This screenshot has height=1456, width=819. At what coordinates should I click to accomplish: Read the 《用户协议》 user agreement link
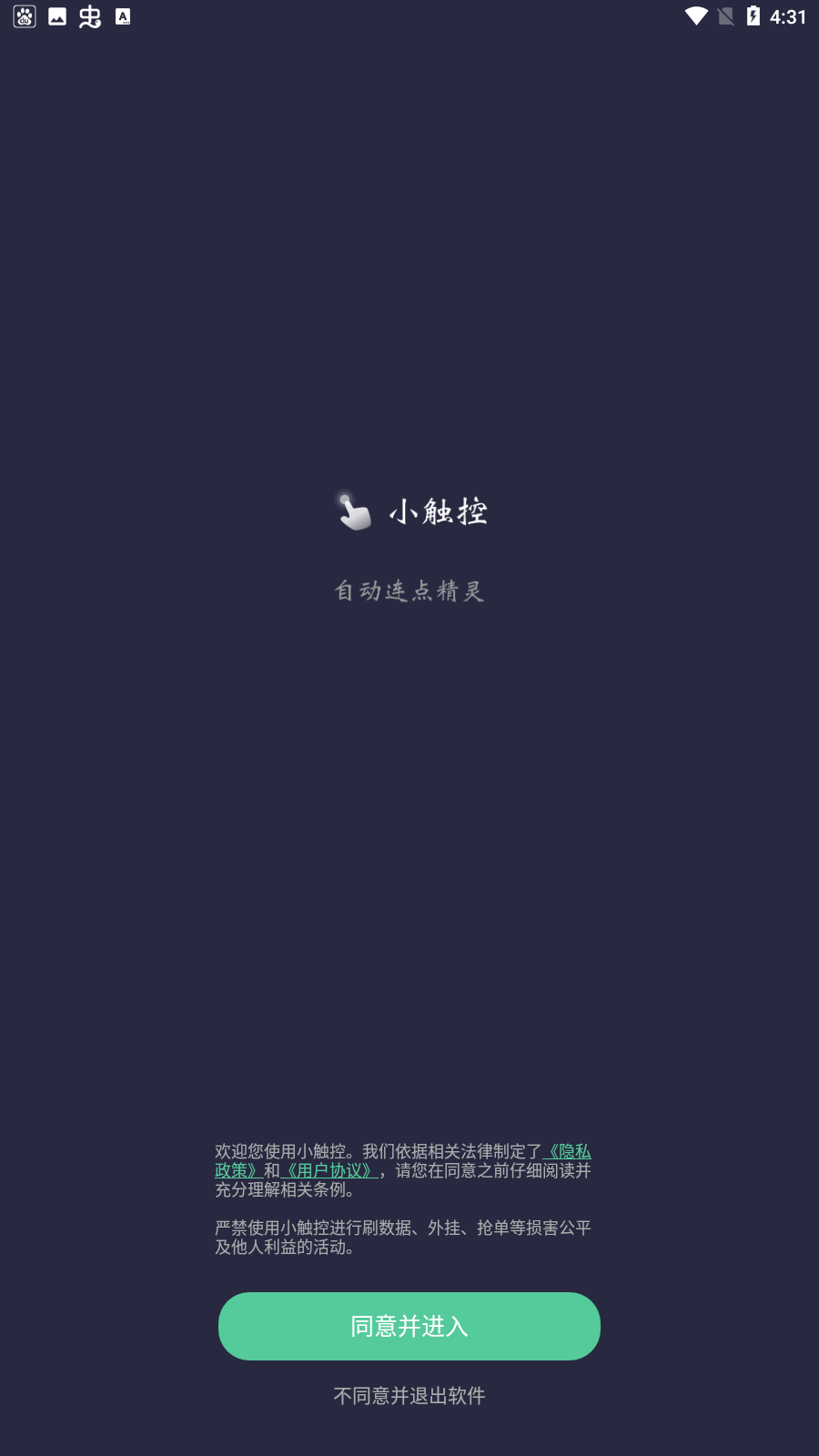pos(329,1171)
